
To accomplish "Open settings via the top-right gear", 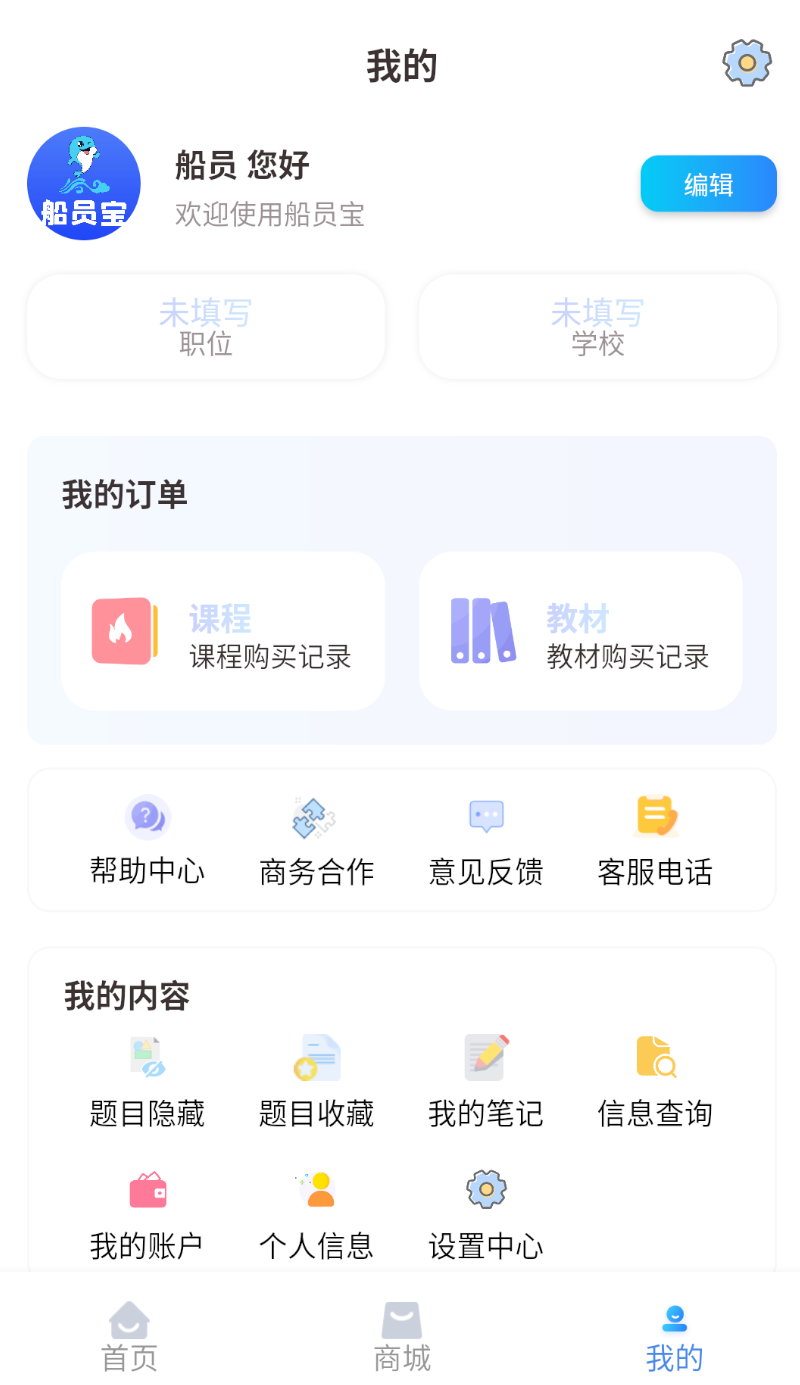I will (747, 63).
